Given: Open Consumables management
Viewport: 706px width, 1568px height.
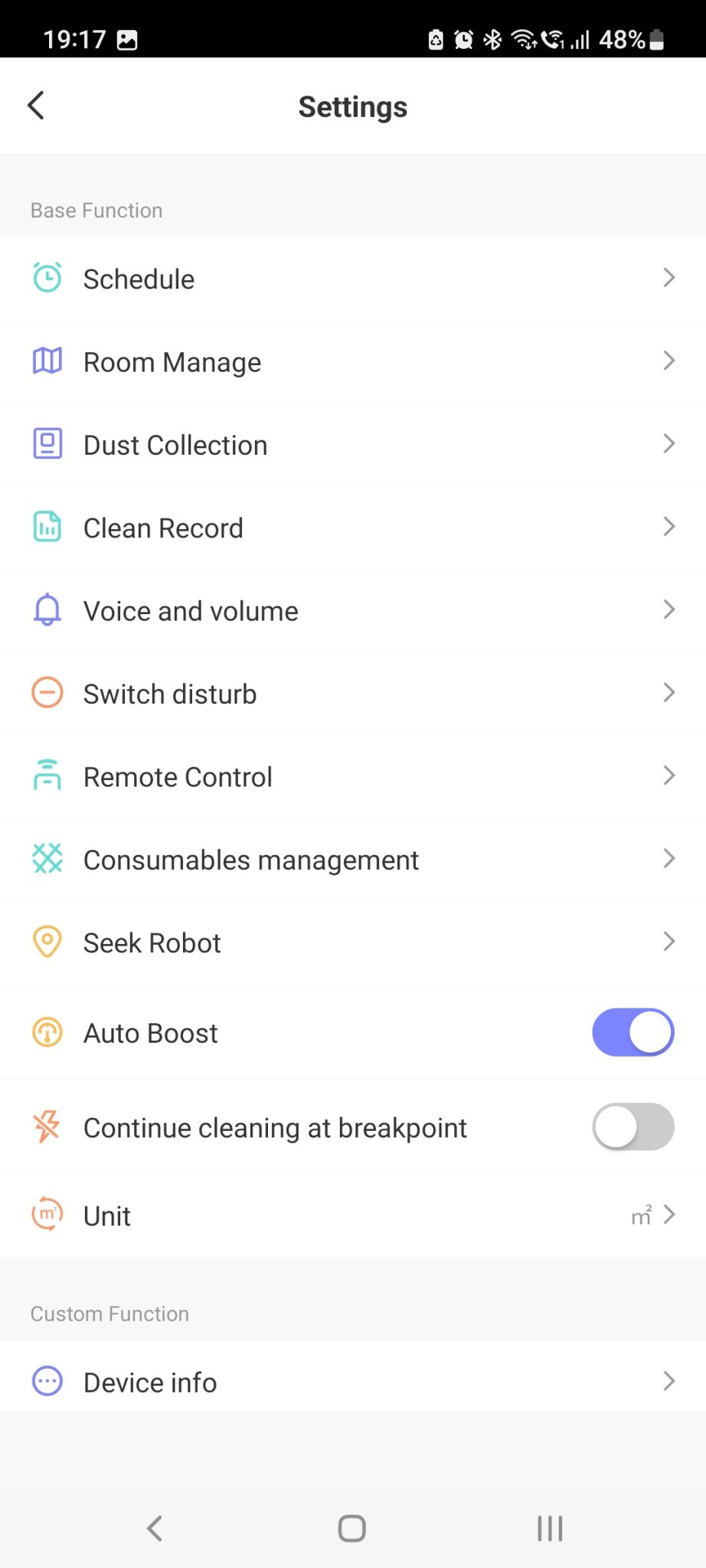Looking at the screenshot, I should point(353,860).
